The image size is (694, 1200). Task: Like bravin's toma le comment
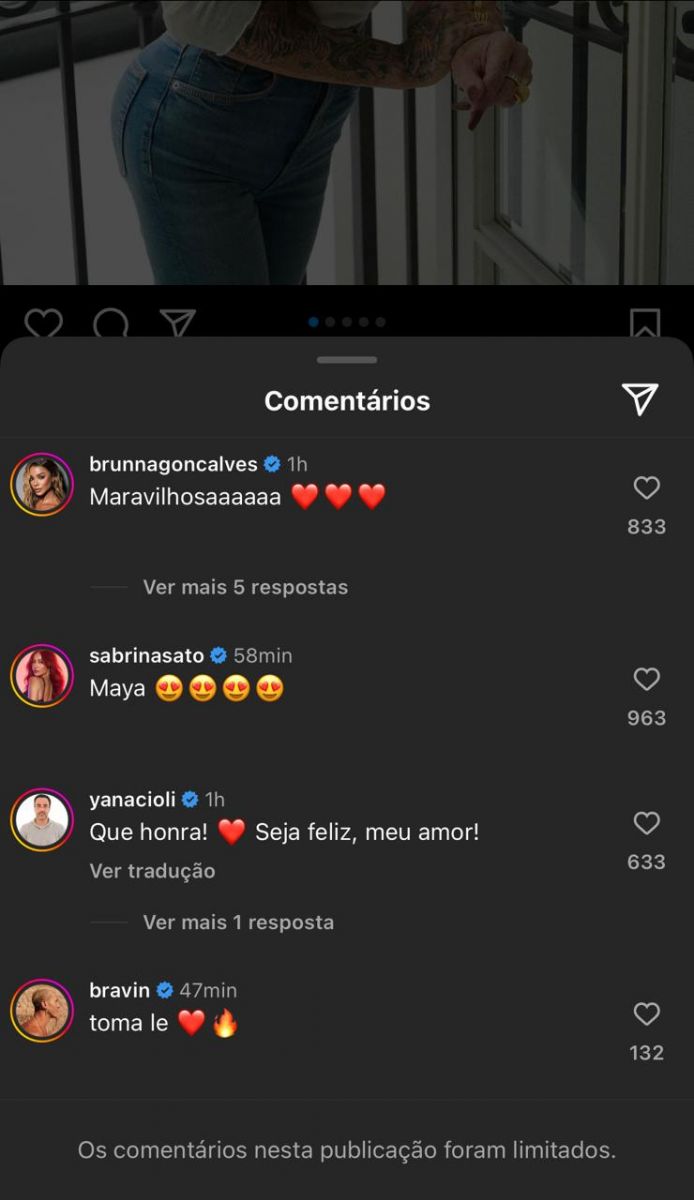647,1014
